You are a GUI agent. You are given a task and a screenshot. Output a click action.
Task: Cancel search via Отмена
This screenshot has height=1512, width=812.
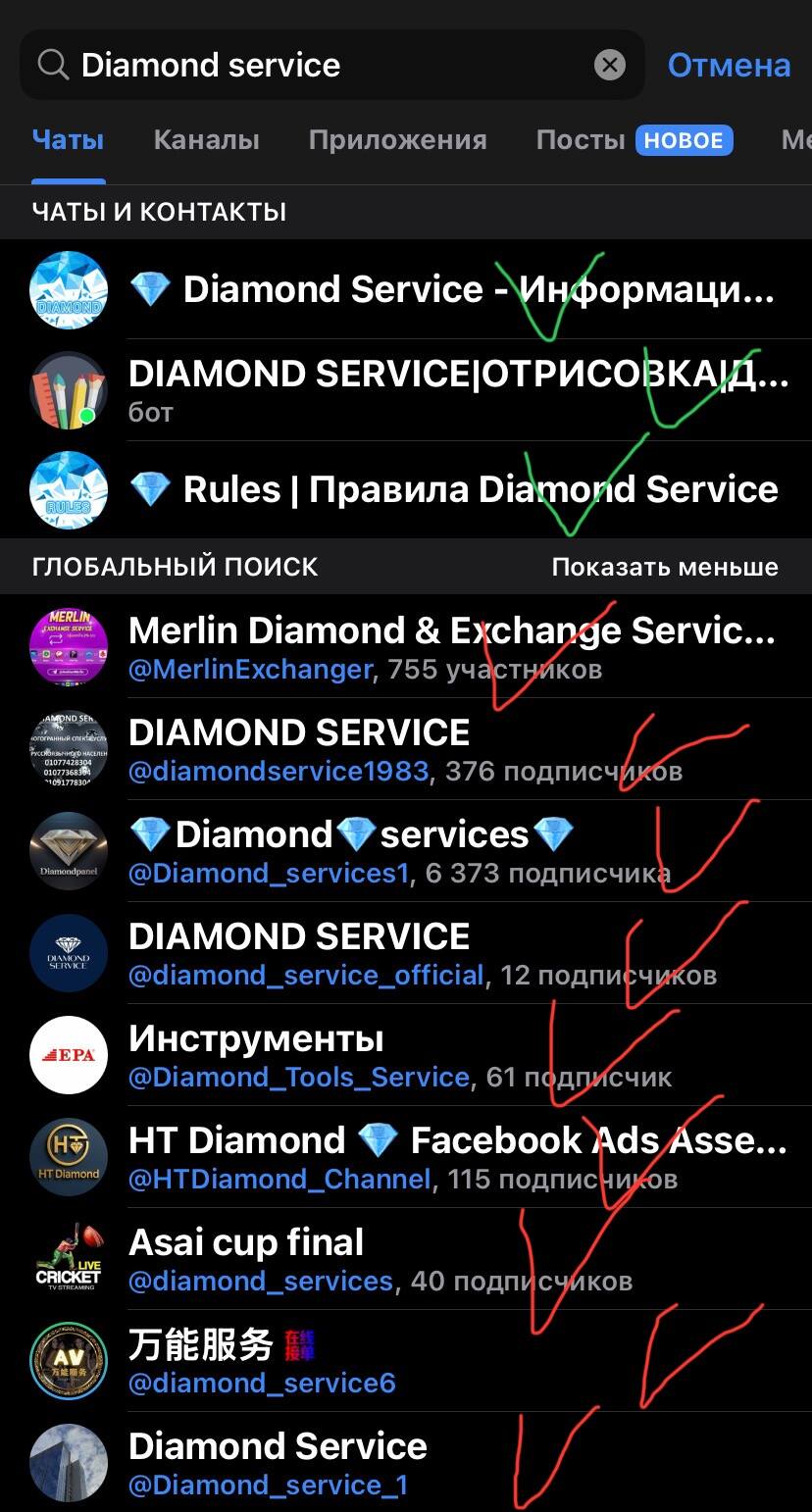pos(729,66)
